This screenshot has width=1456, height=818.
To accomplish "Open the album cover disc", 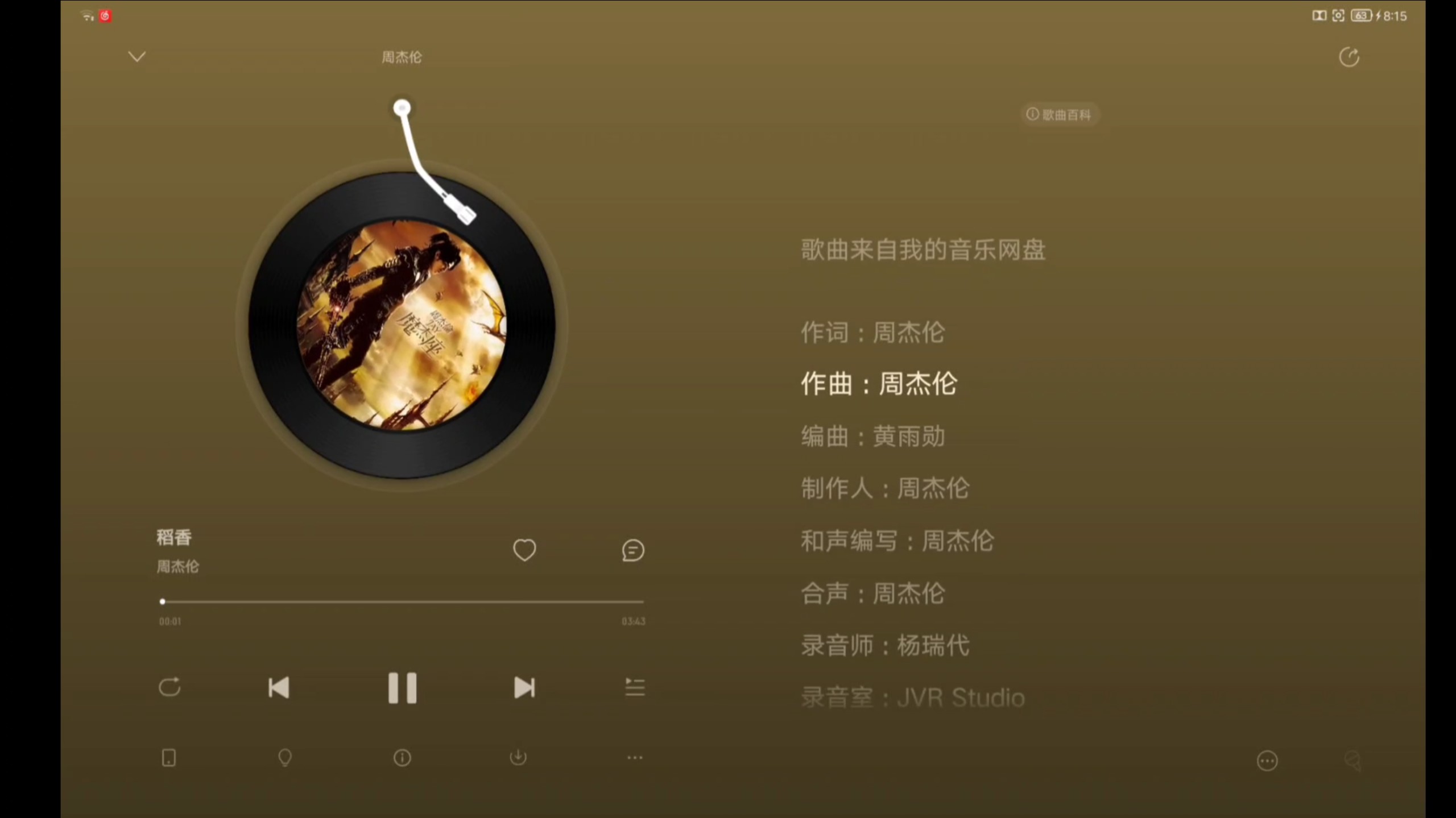I will tap(402, 326).
